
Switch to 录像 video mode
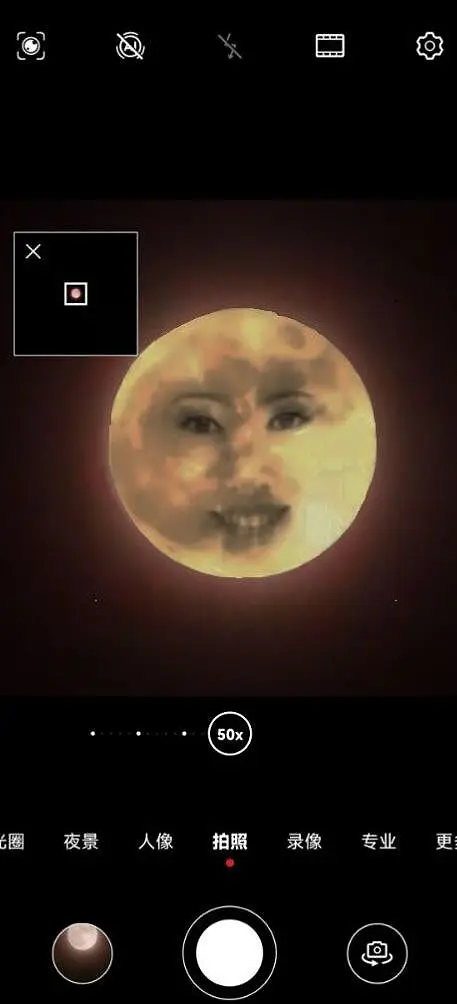tap(304, 841)
